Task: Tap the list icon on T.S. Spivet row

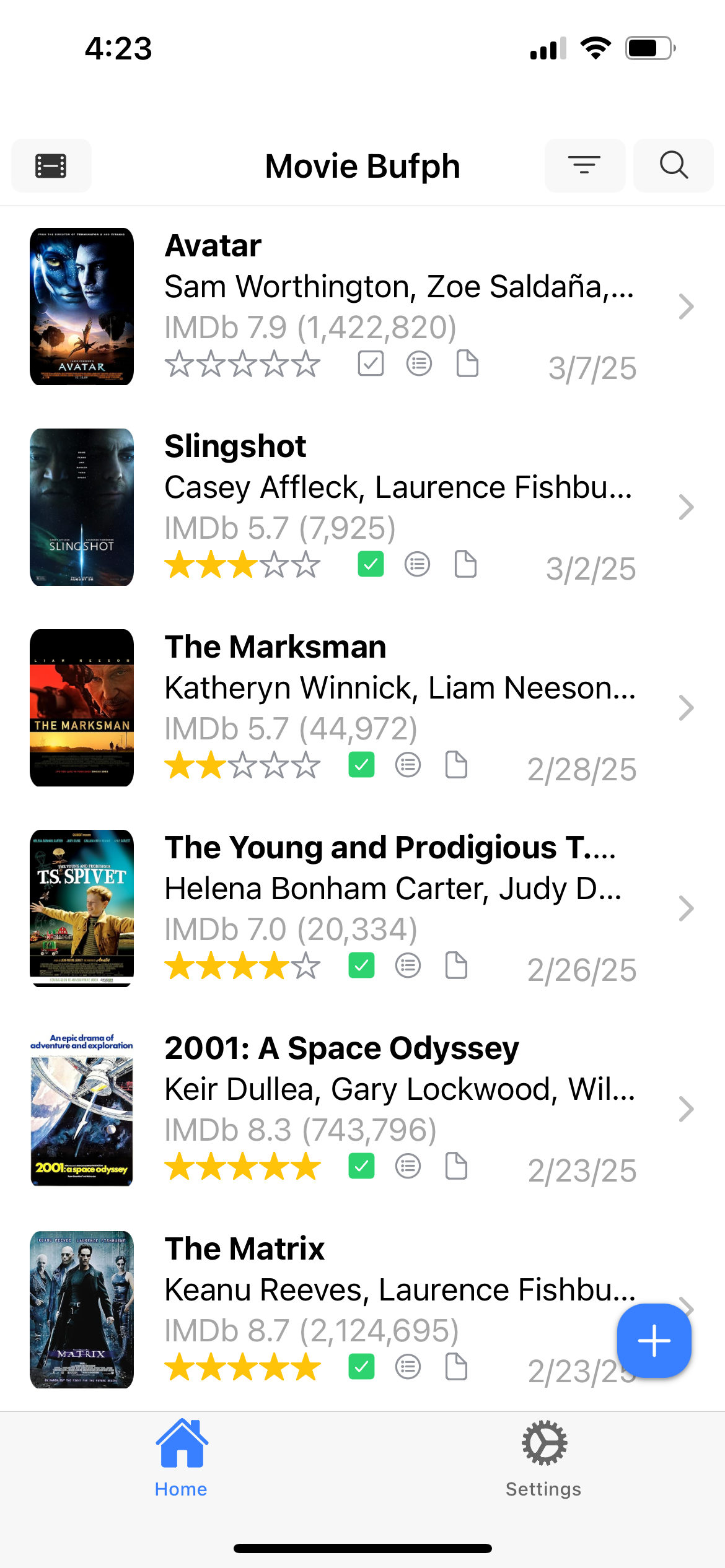Action: 408,965
